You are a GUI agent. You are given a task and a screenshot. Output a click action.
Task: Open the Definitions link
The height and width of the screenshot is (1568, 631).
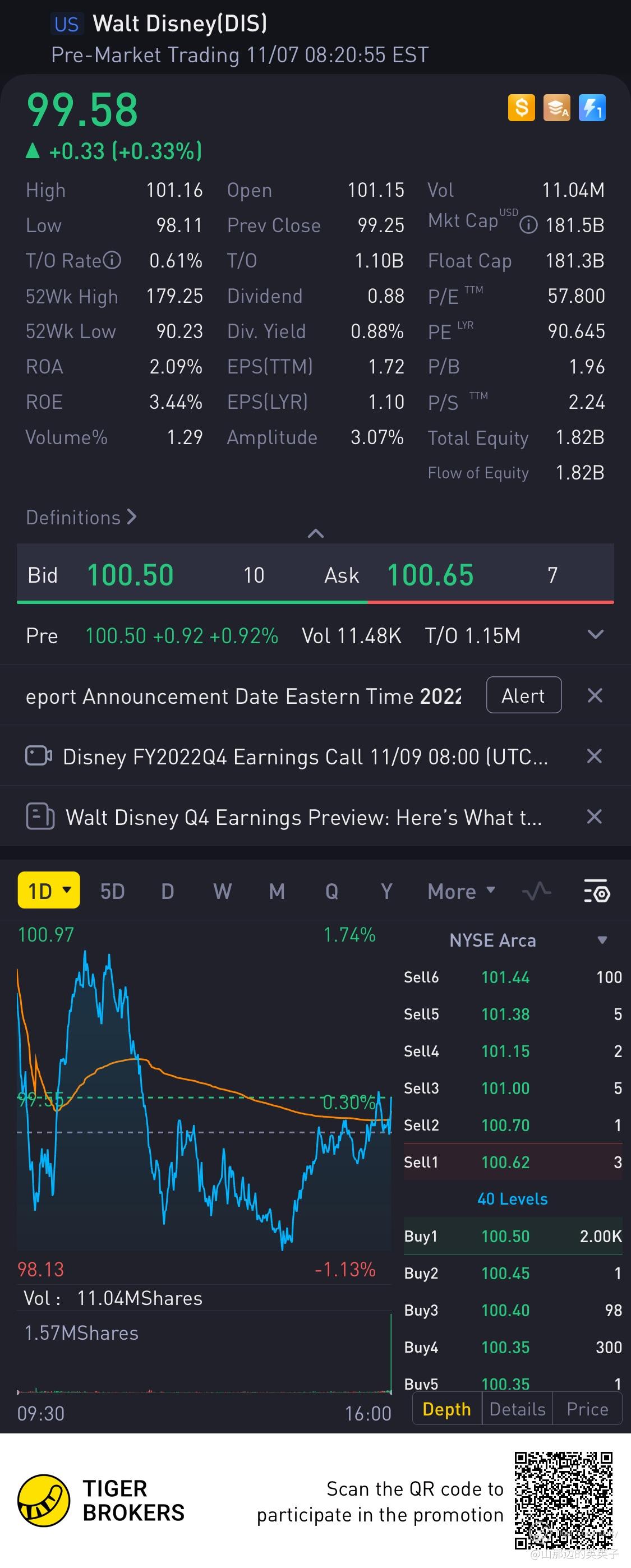coord(81,518)
